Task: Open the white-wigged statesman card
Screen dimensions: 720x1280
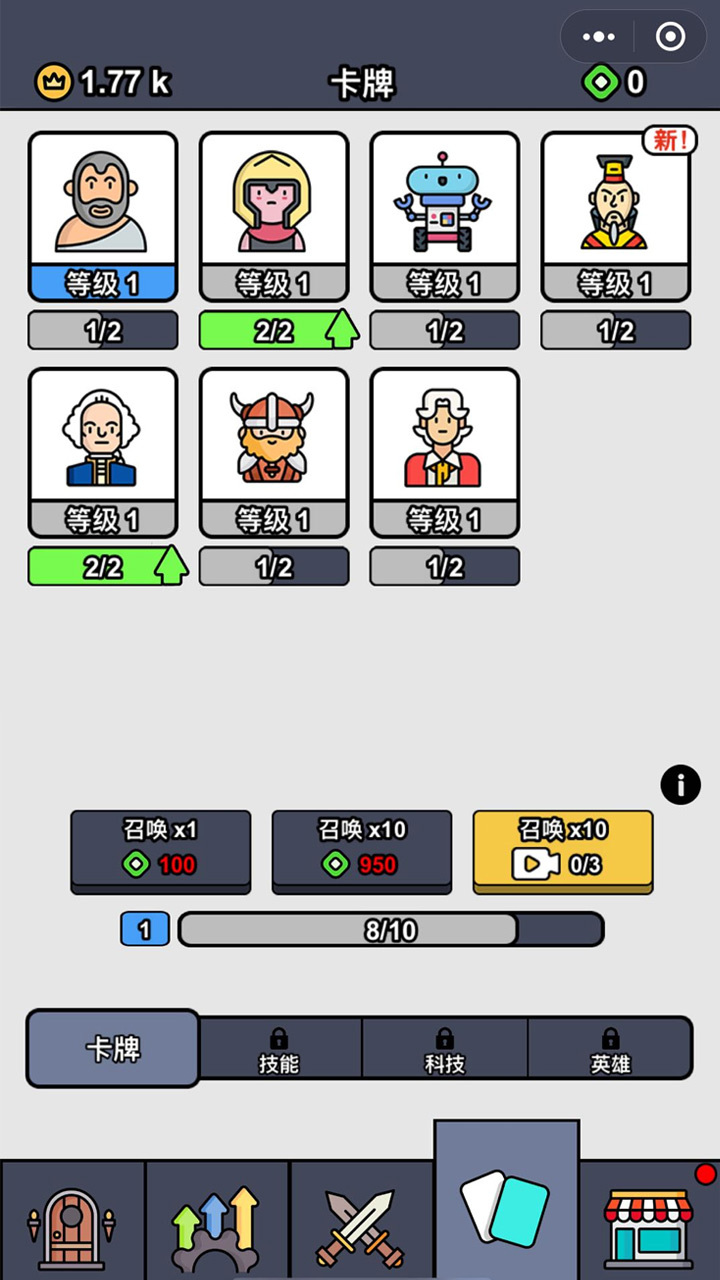Action: [x=103, y=451]
